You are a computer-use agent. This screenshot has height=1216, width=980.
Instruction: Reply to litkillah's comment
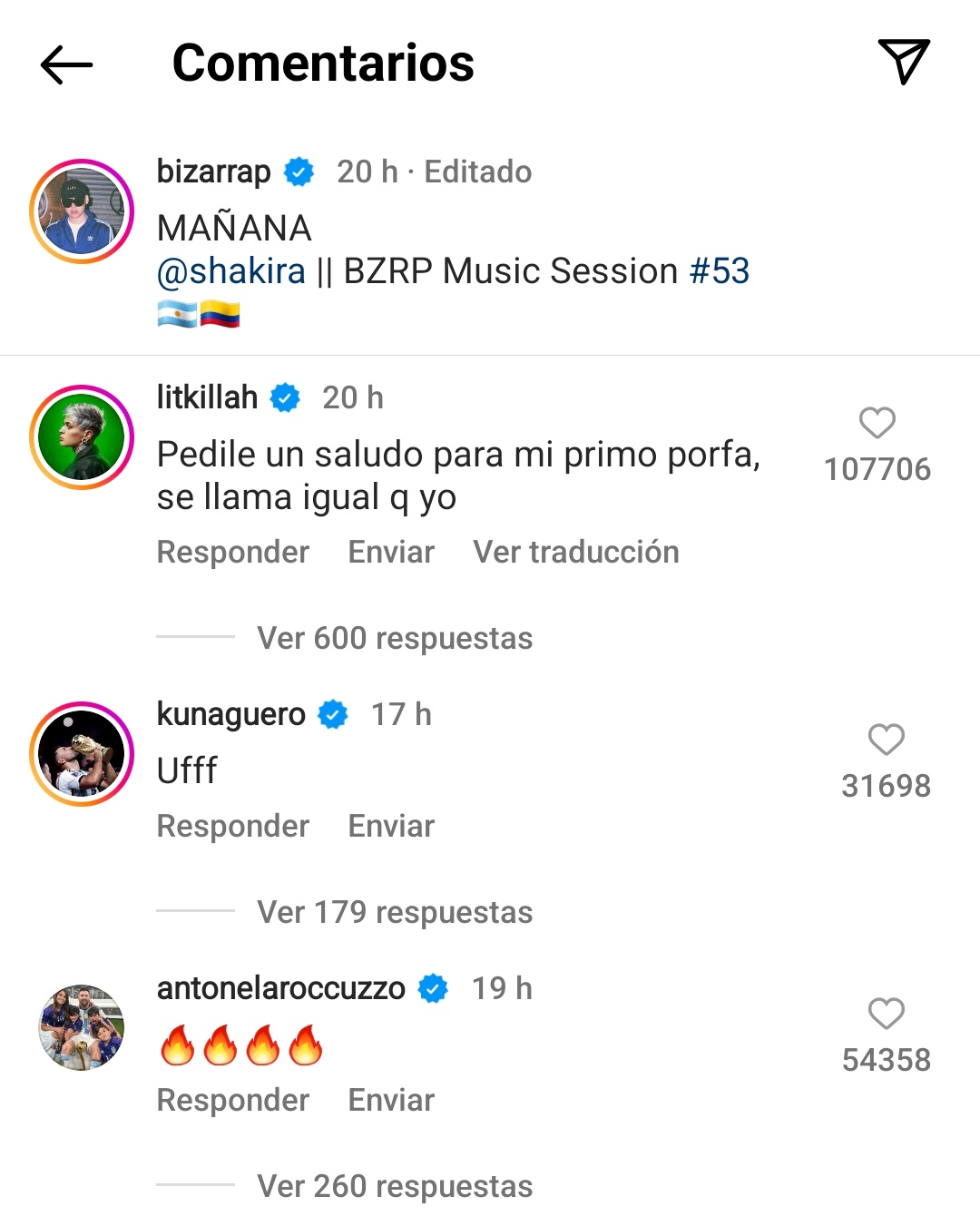click(233, 552)
